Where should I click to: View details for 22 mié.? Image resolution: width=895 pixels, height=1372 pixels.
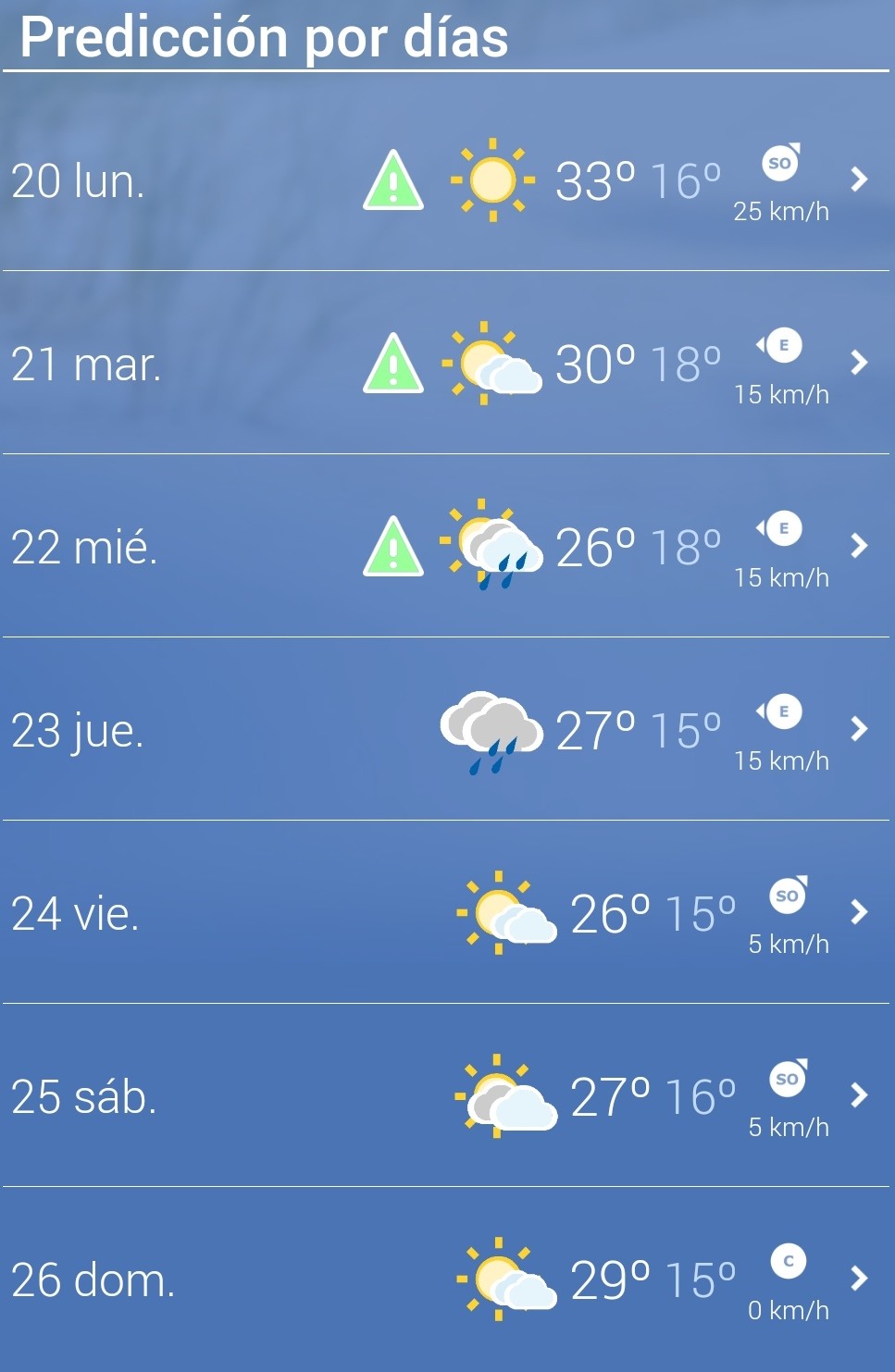click(859, 546)
